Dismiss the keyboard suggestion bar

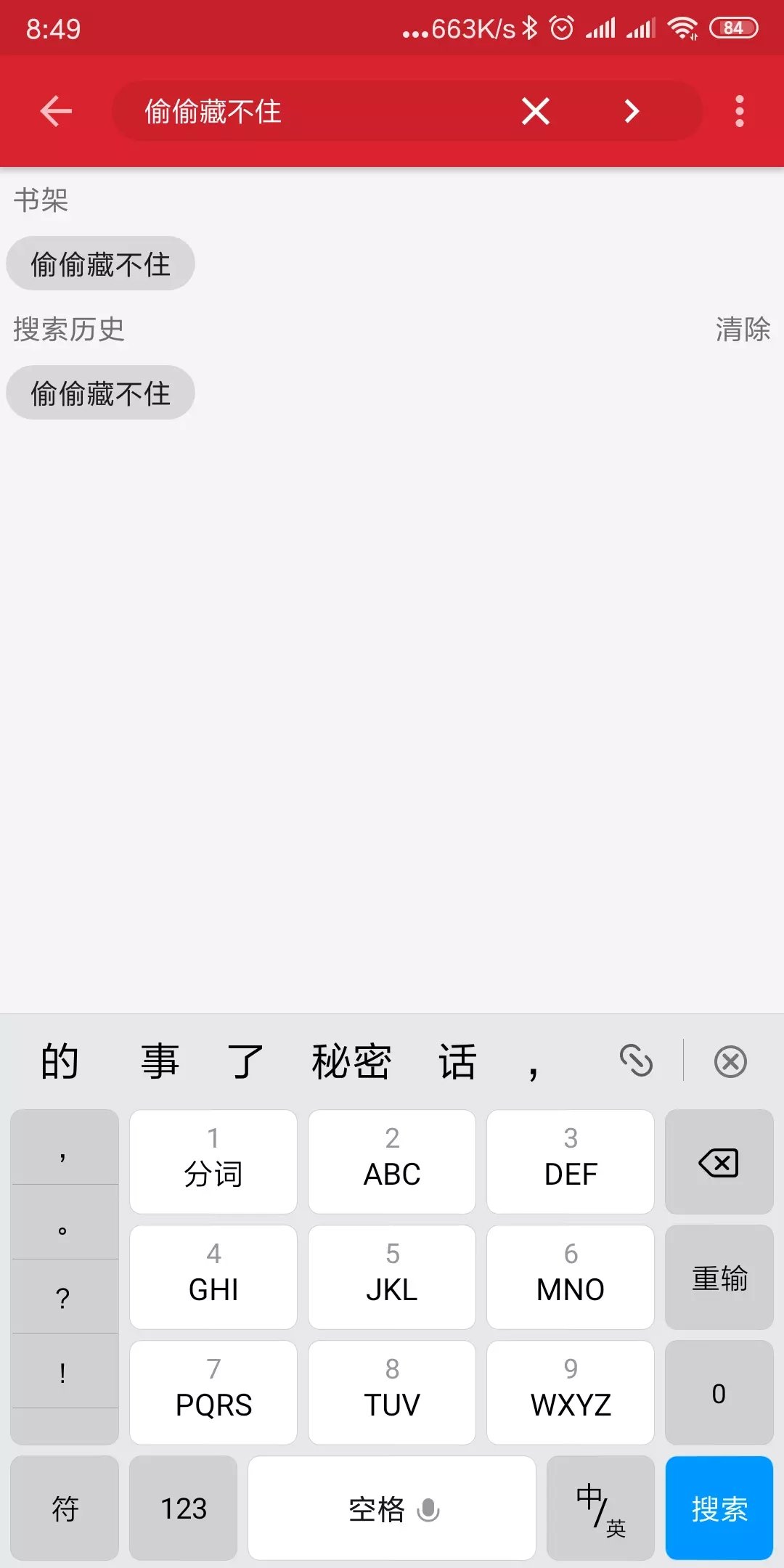click(x=730, y=1062)
